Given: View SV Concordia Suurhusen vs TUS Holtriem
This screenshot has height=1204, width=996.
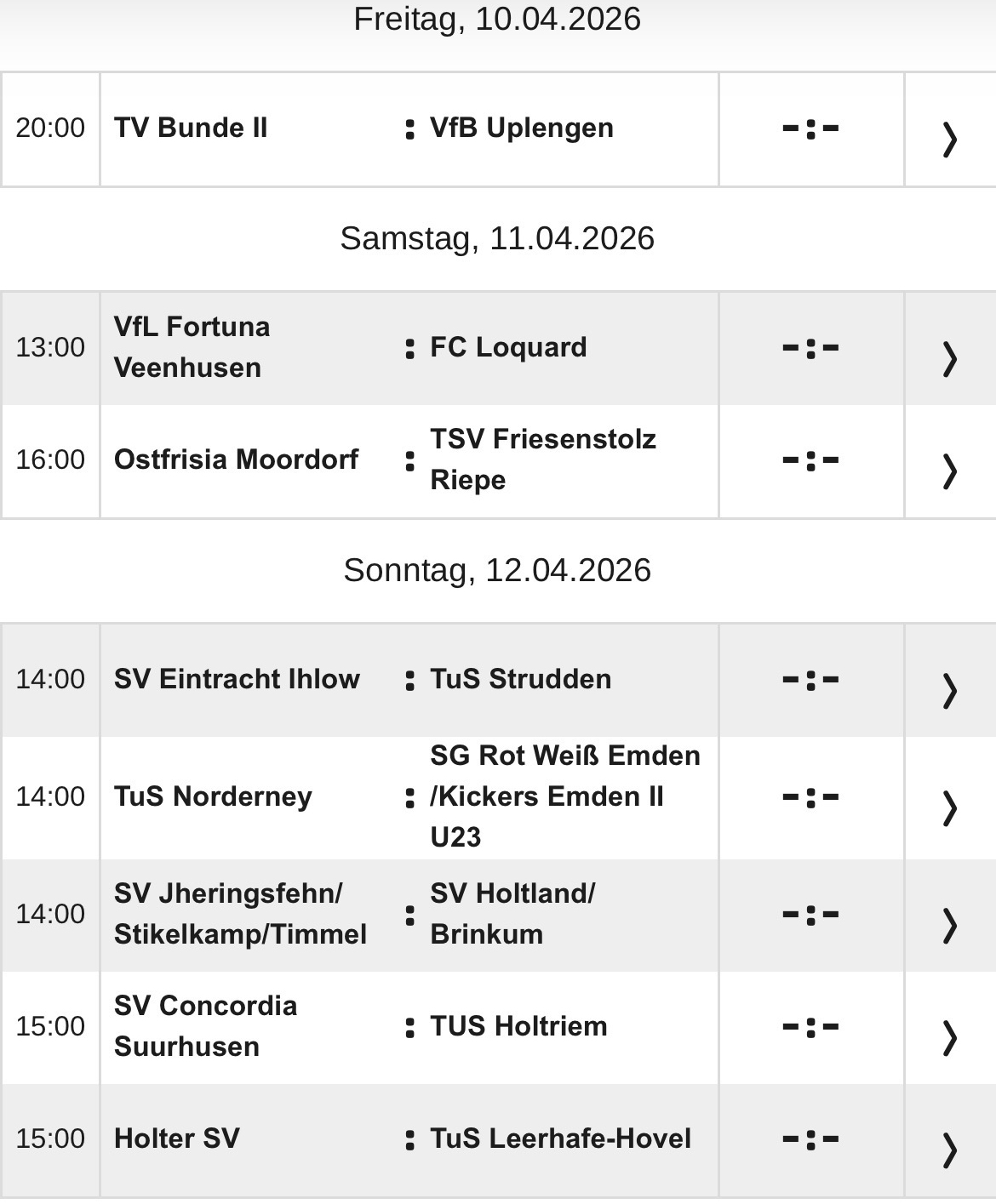Looking at the screenshot, I should [949, 1036].
